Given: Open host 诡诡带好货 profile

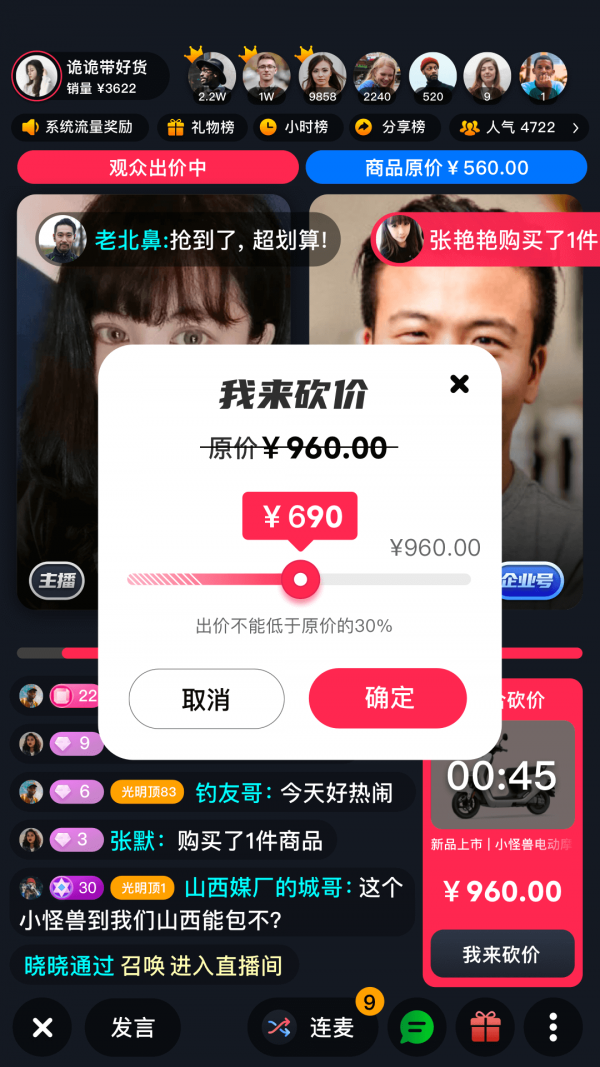Looking at the screenshot, I should pos(88,77).
